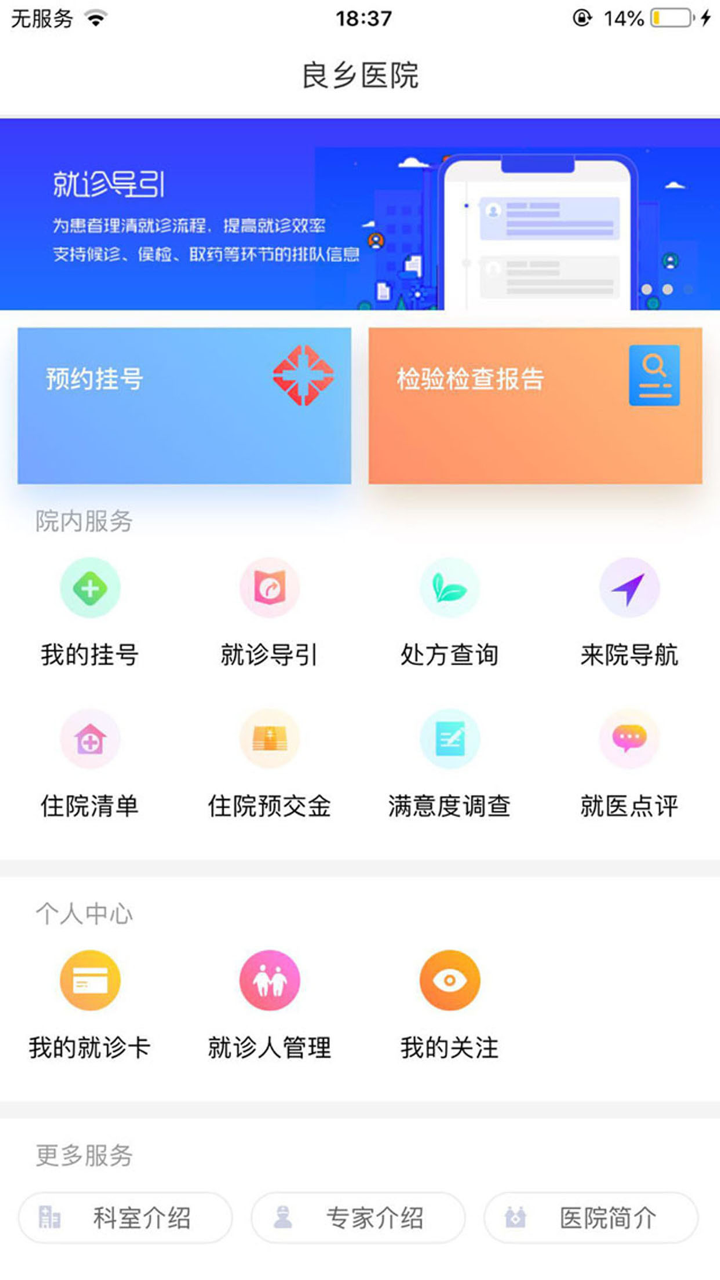Open 科室介绍 department introduction

[x=126, y=1218]
